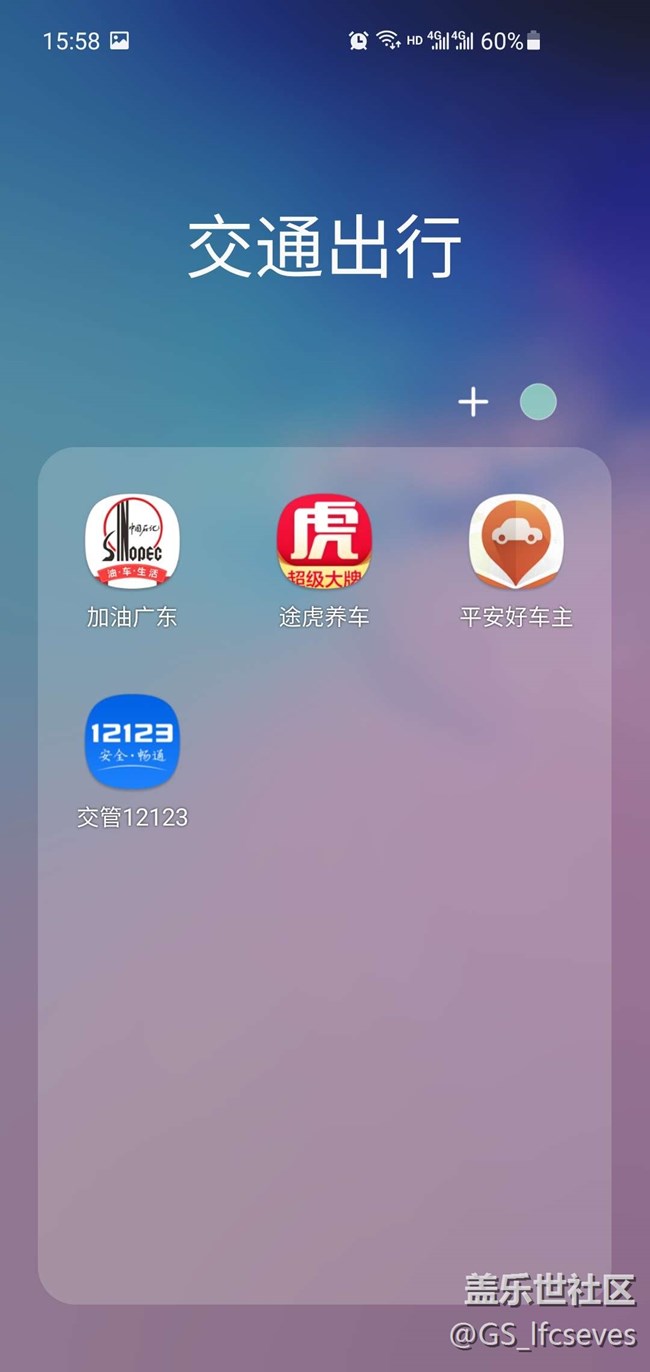Open the 加油广东 app

132,542
